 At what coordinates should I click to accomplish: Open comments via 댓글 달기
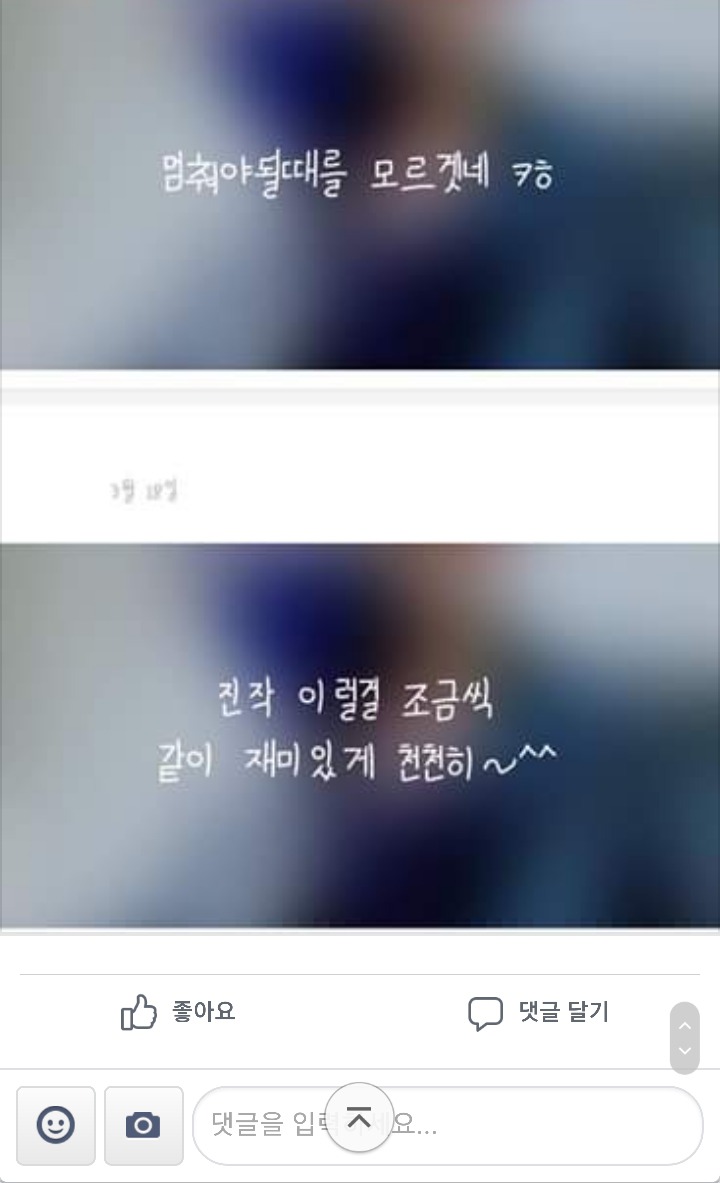point(538,1012)
